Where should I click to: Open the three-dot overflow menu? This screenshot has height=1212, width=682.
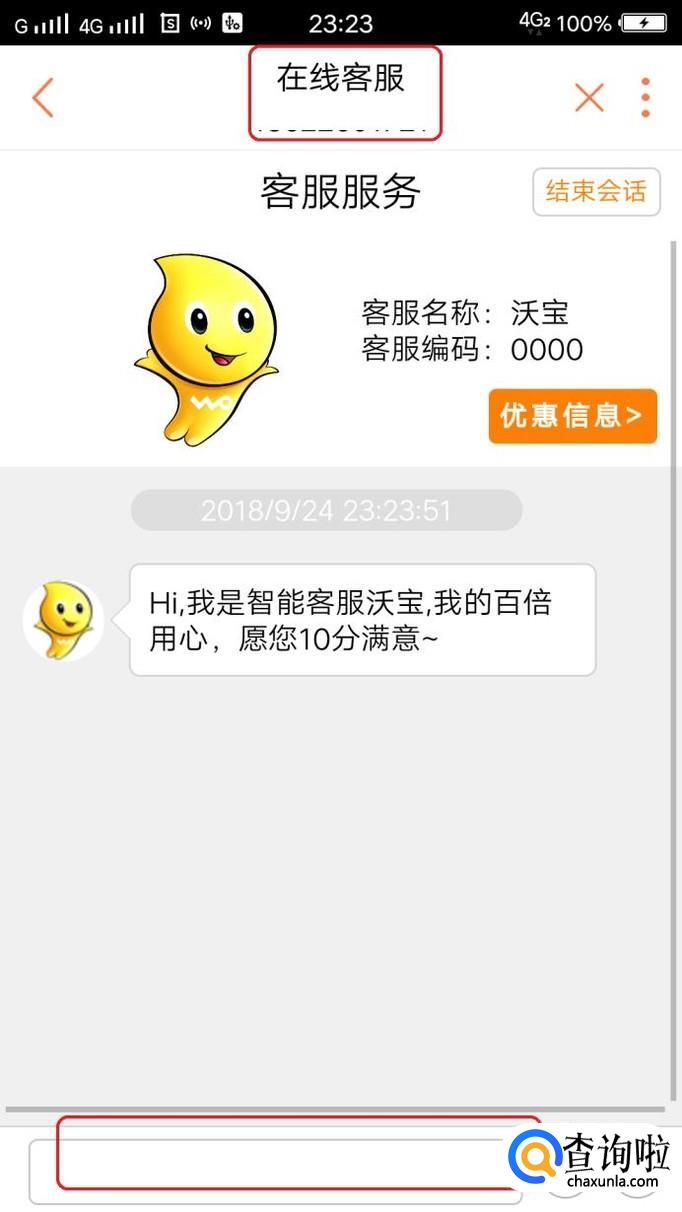click(x=646, y=98)
